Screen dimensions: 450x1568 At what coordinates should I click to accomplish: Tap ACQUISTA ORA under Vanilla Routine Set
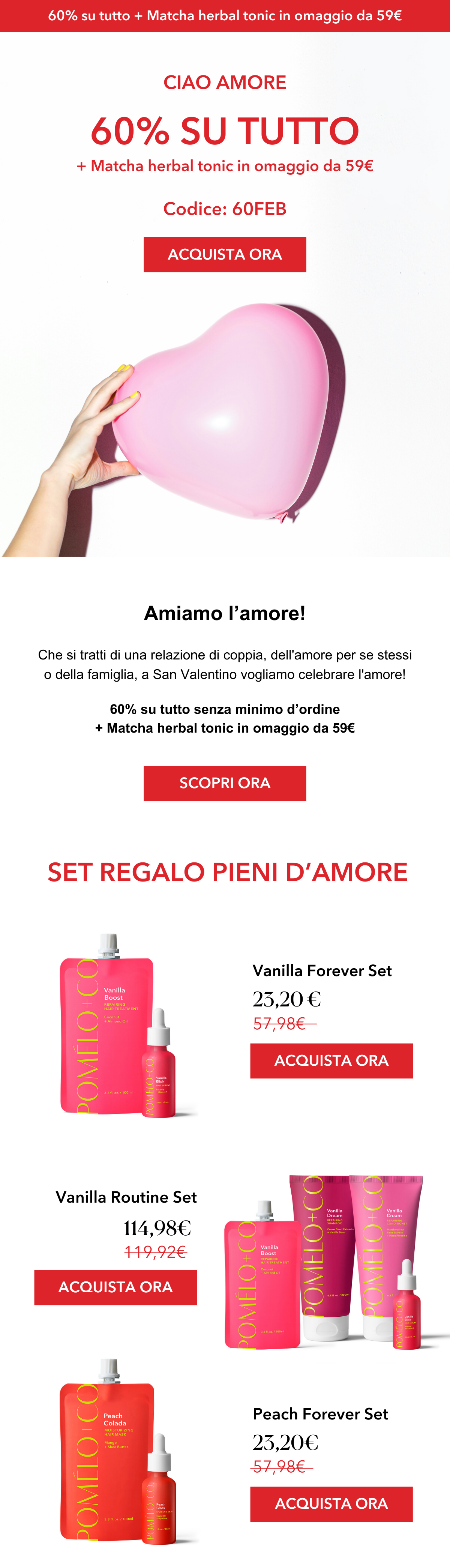pos(115,1287)
